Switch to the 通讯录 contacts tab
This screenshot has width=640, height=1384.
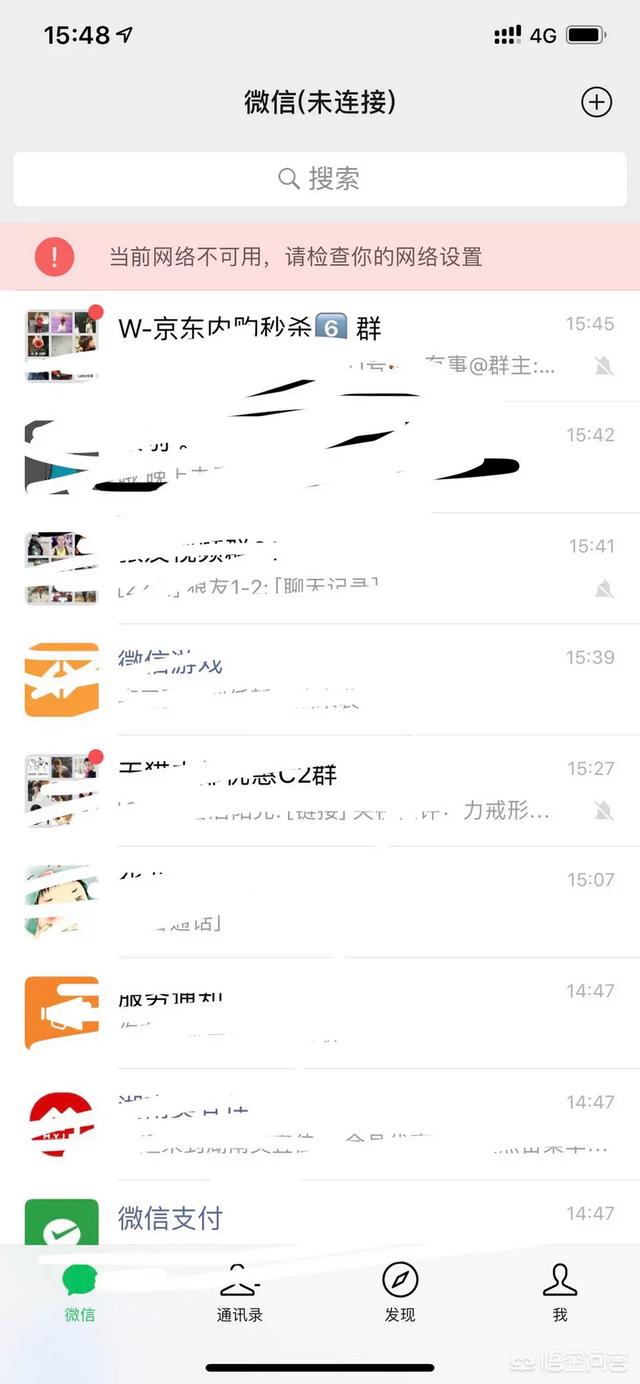(240, 1292)
